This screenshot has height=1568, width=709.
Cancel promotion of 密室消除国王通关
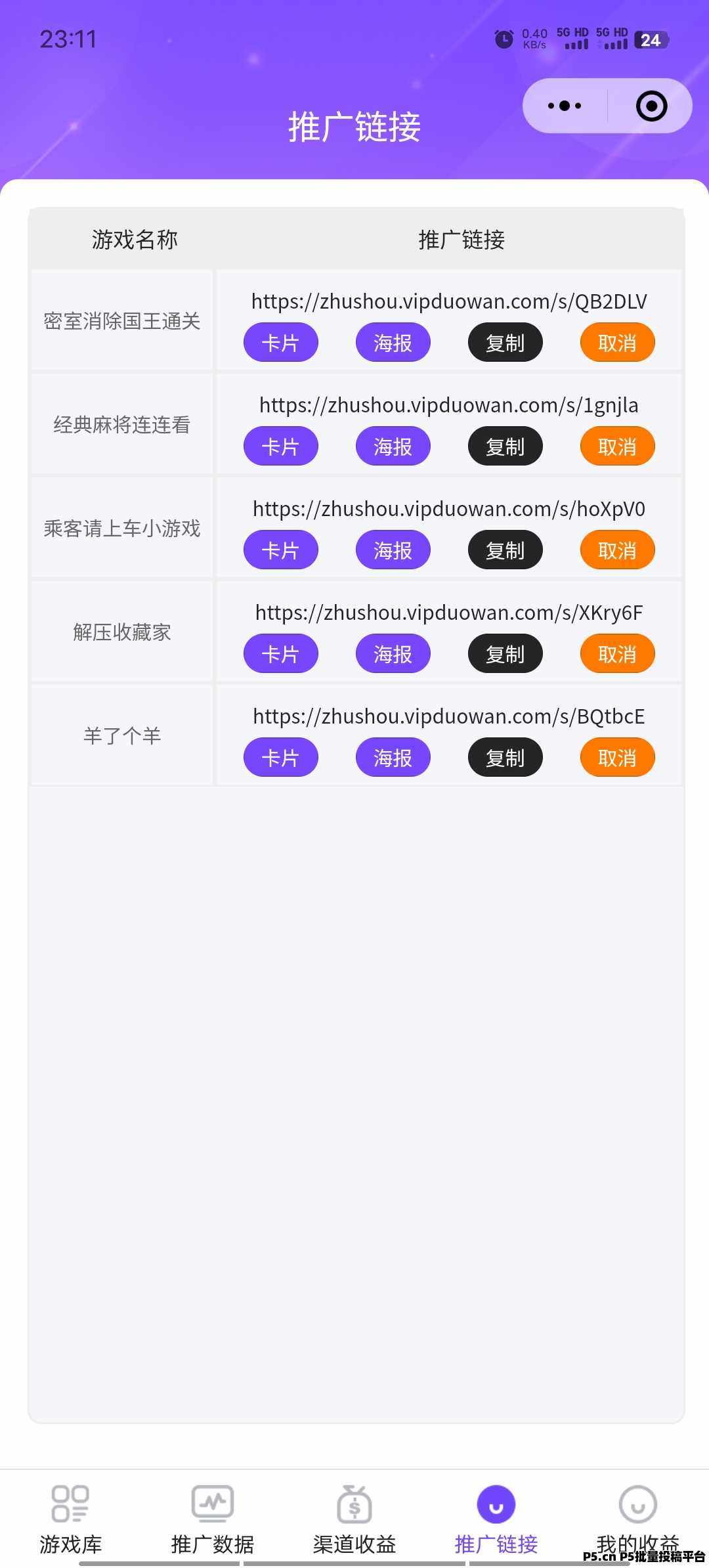(617, 342)
